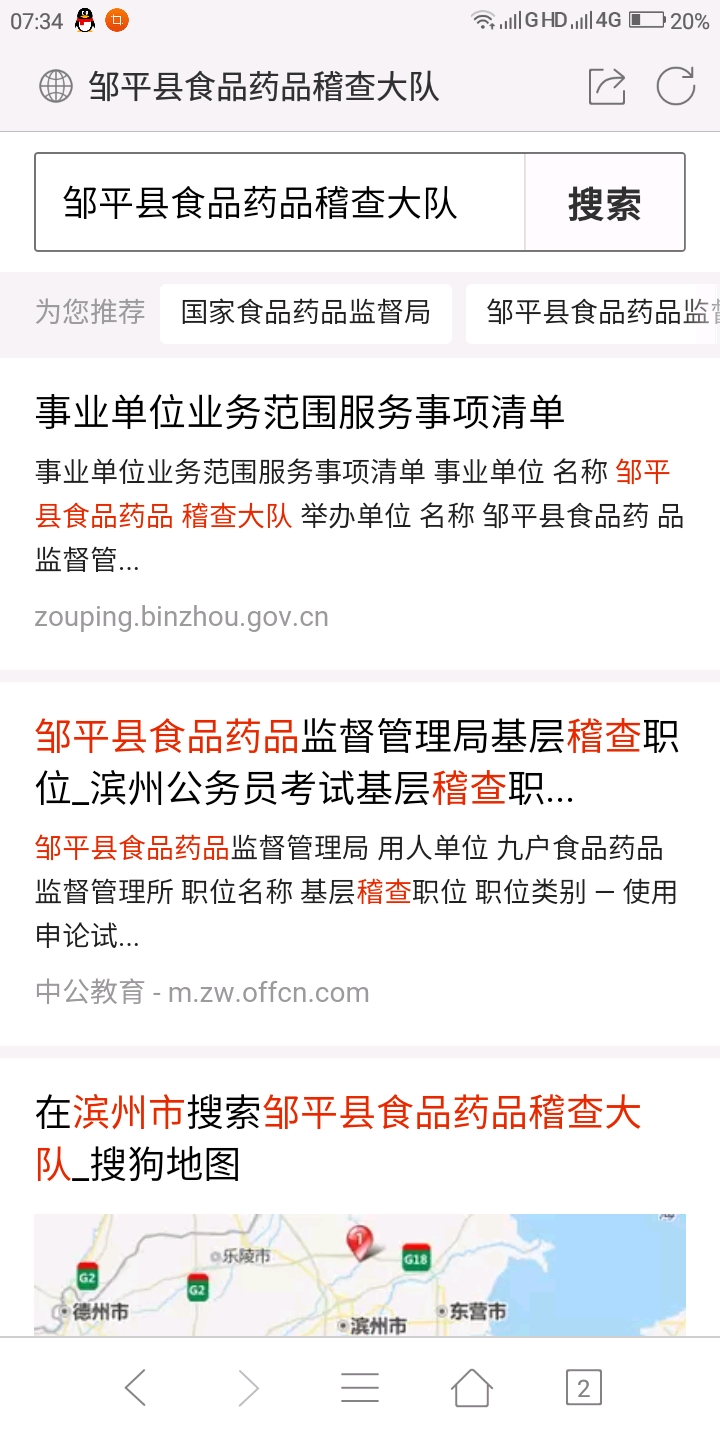Reload the page with the refresh icon

[676, 87]
